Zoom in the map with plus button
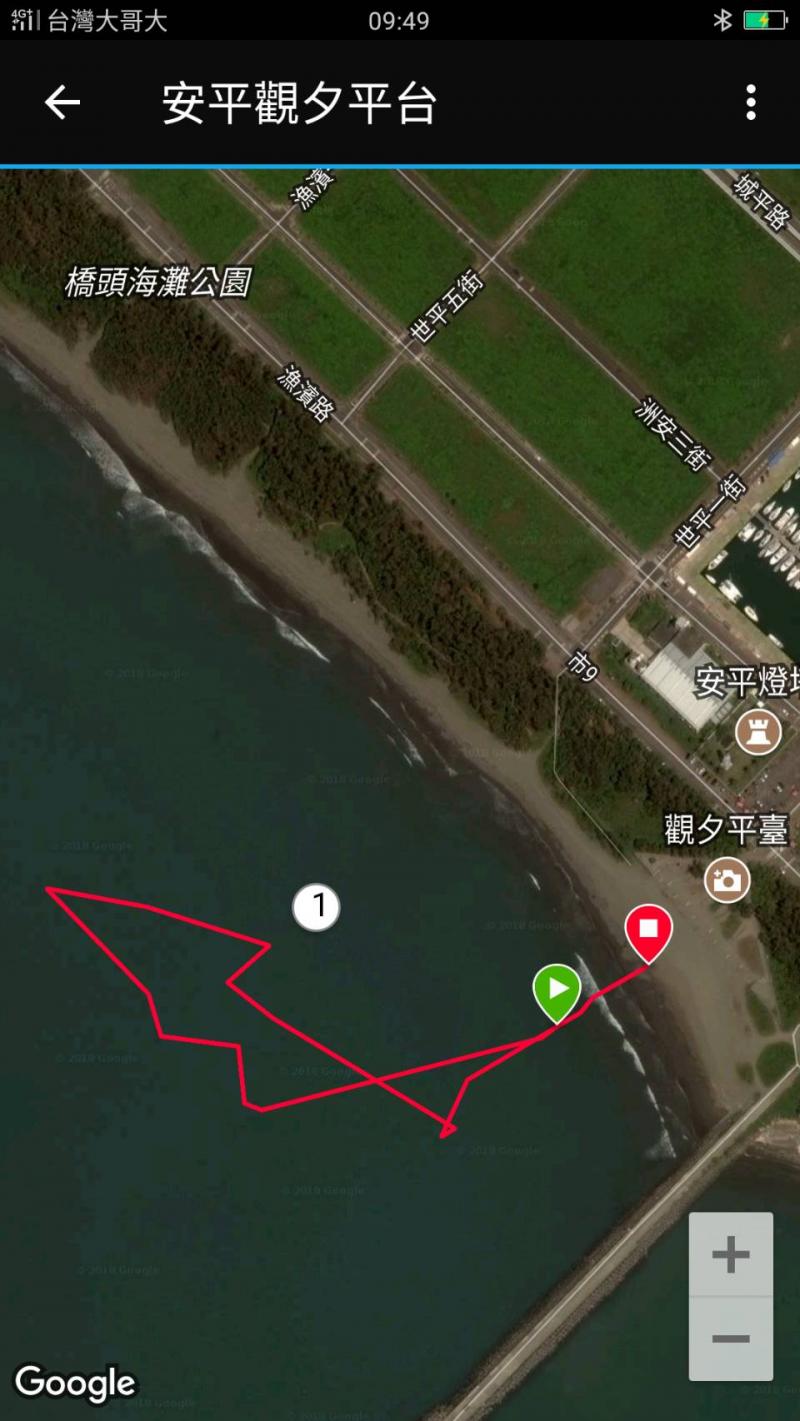Viewport: 800px width, 1421px height. tap(730, 1254)
